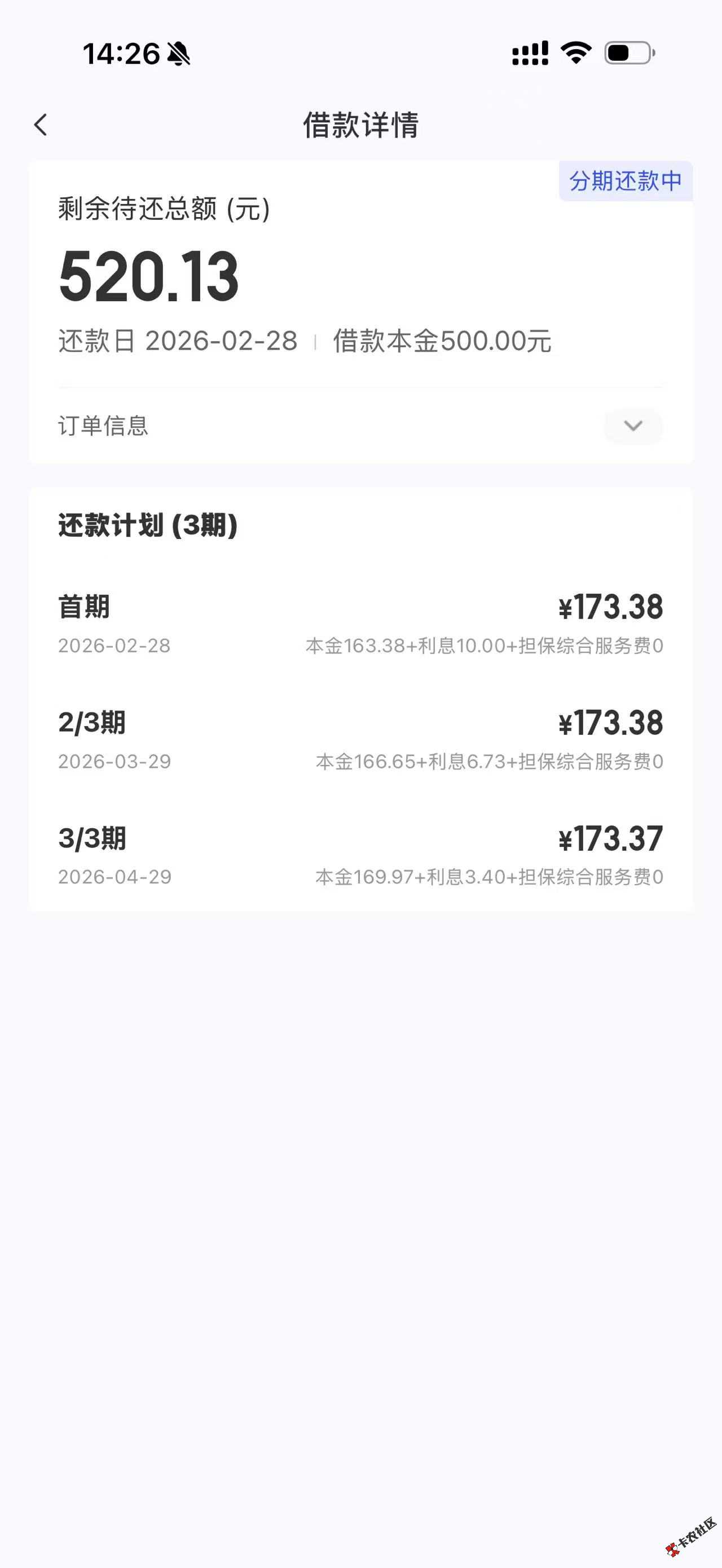Expand the 订单信息 section
722x1568 pixels.
[632, 426]
